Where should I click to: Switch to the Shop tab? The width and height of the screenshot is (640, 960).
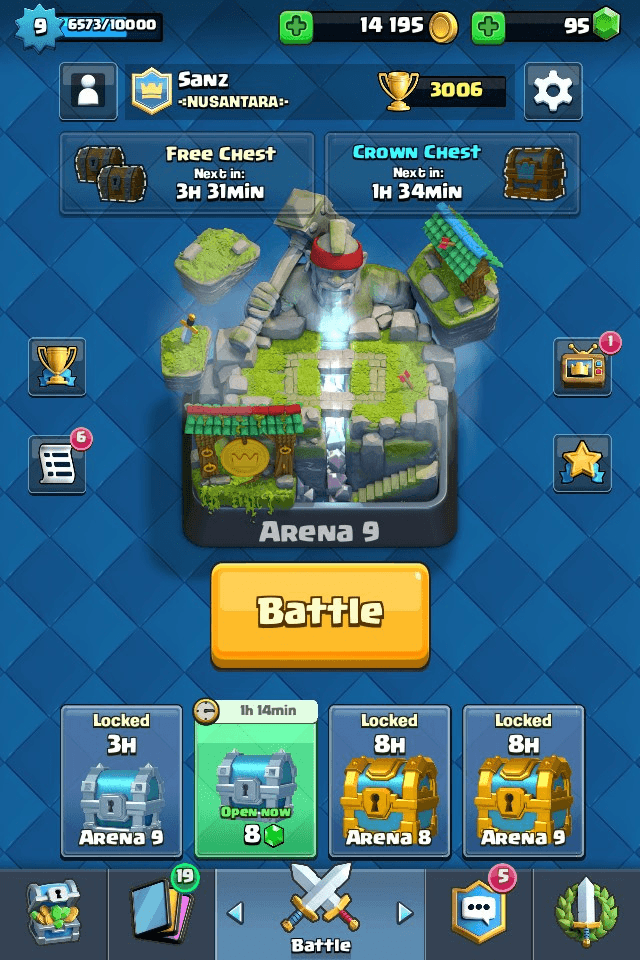click(x=52, y=913)
